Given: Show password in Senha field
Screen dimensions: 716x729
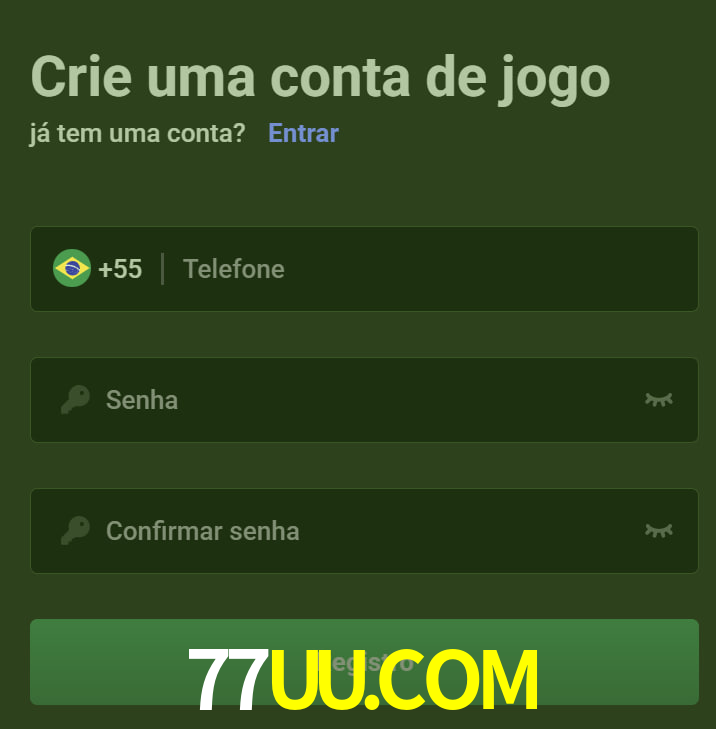Looking at the screenshot, I should tap(658, 400).
